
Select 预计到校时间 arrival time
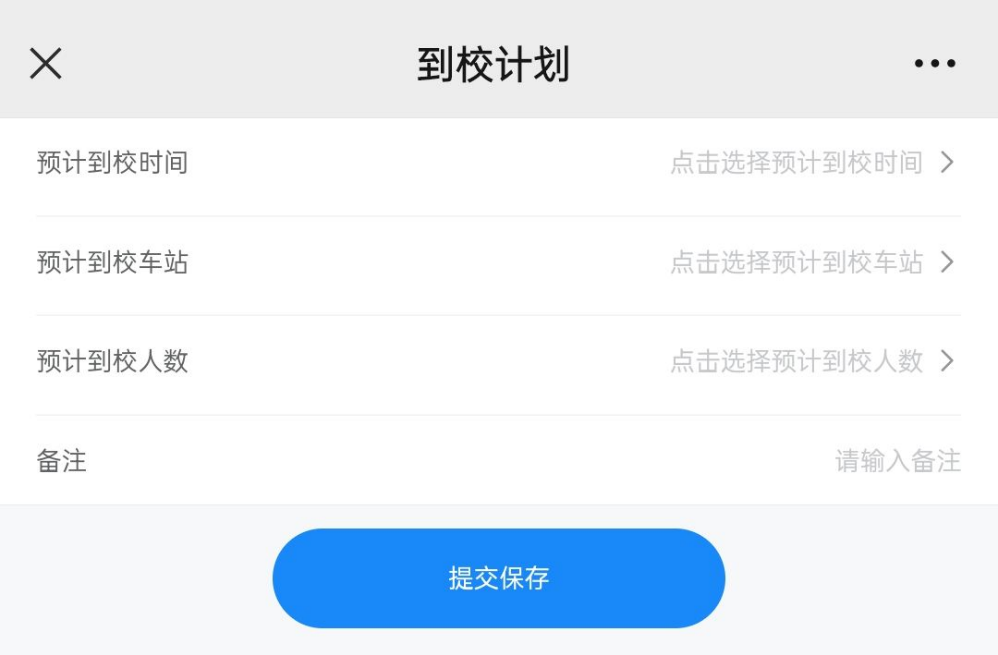[811, 163]
